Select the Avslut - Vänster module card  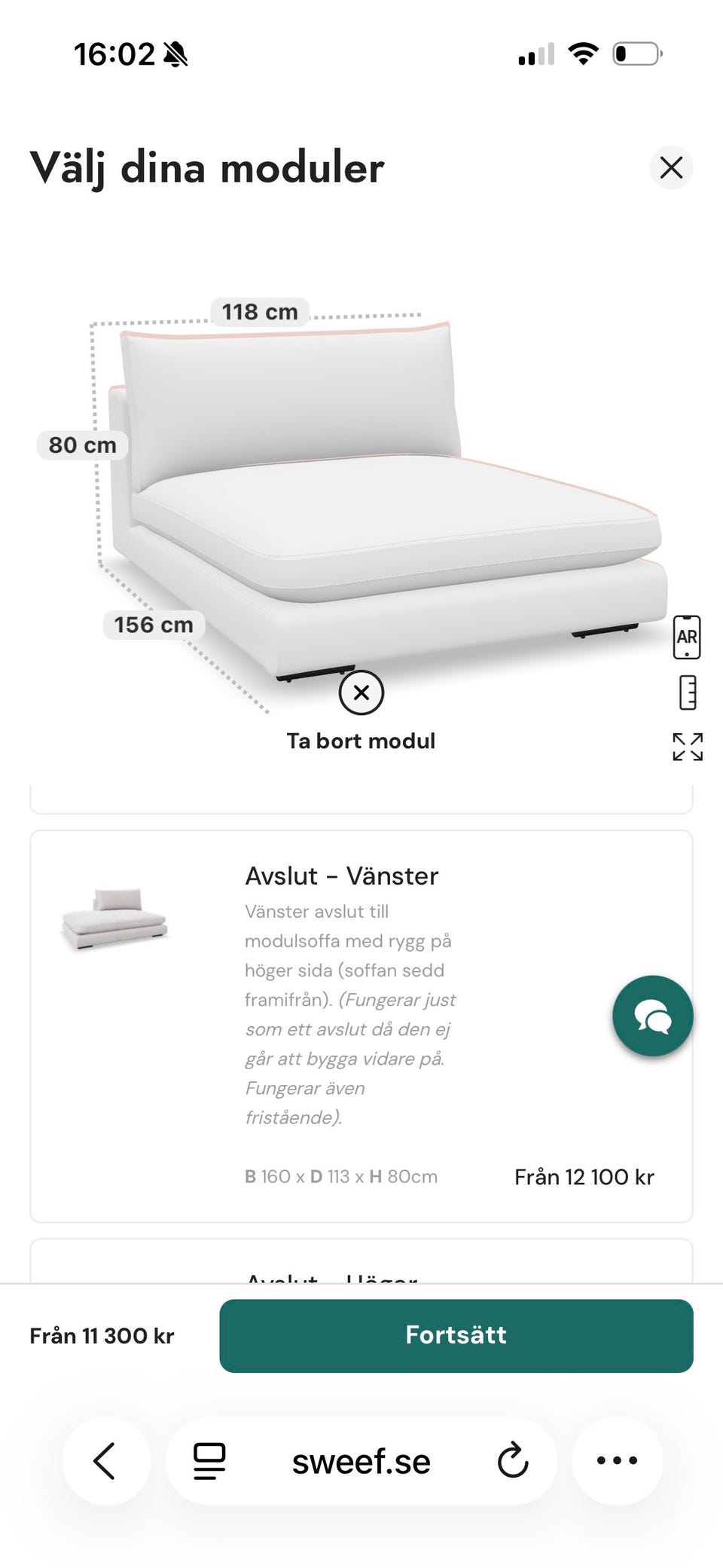[x=361, y=1026]
